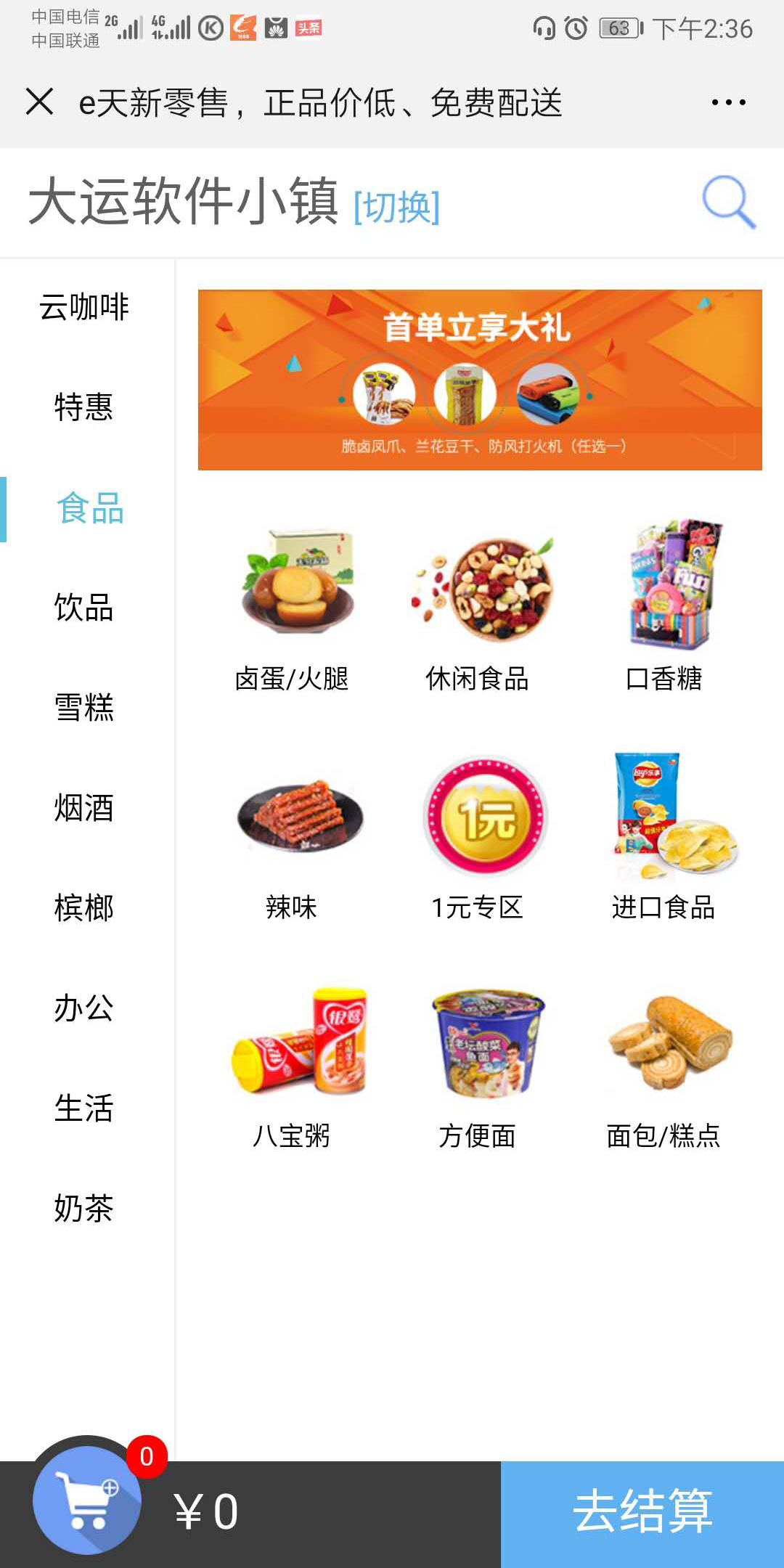784x1568 pixels.
Task: Select the 烟酒 category
Action: pos(84,807)
